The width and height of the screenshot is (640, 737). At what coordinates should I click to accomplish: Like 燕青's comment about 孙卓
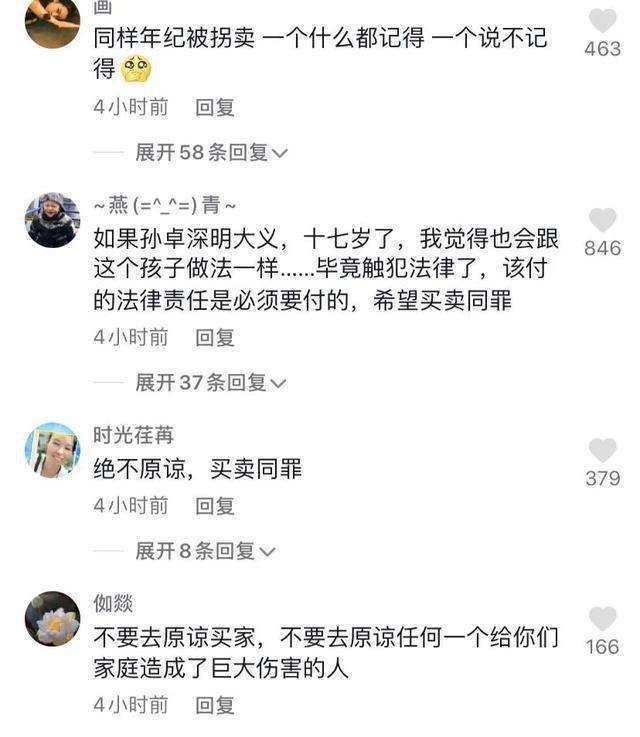coord(602,221)
